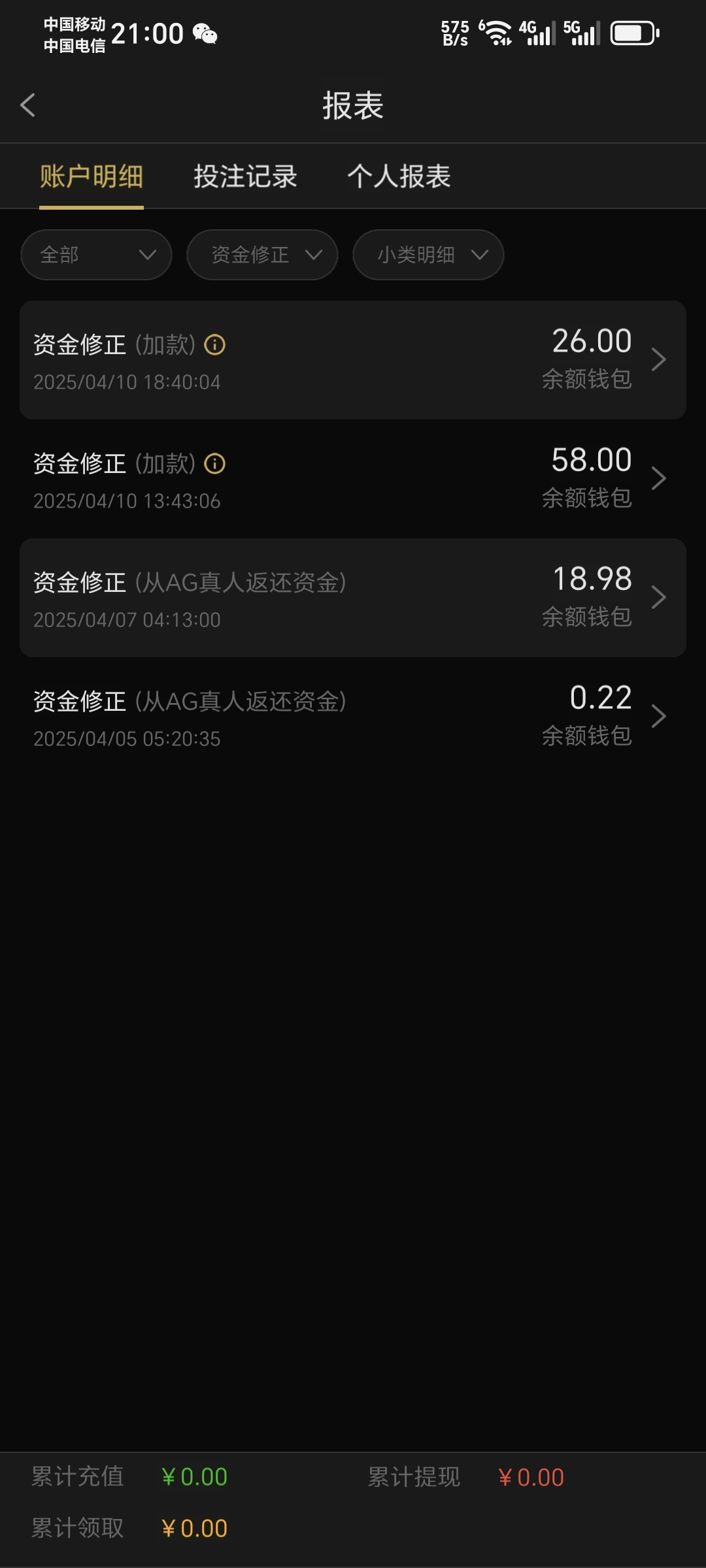Tap the info icon on the 18:40:04 record
Viewport: 706px width, 1568px height.
click(x=215, y=344)
